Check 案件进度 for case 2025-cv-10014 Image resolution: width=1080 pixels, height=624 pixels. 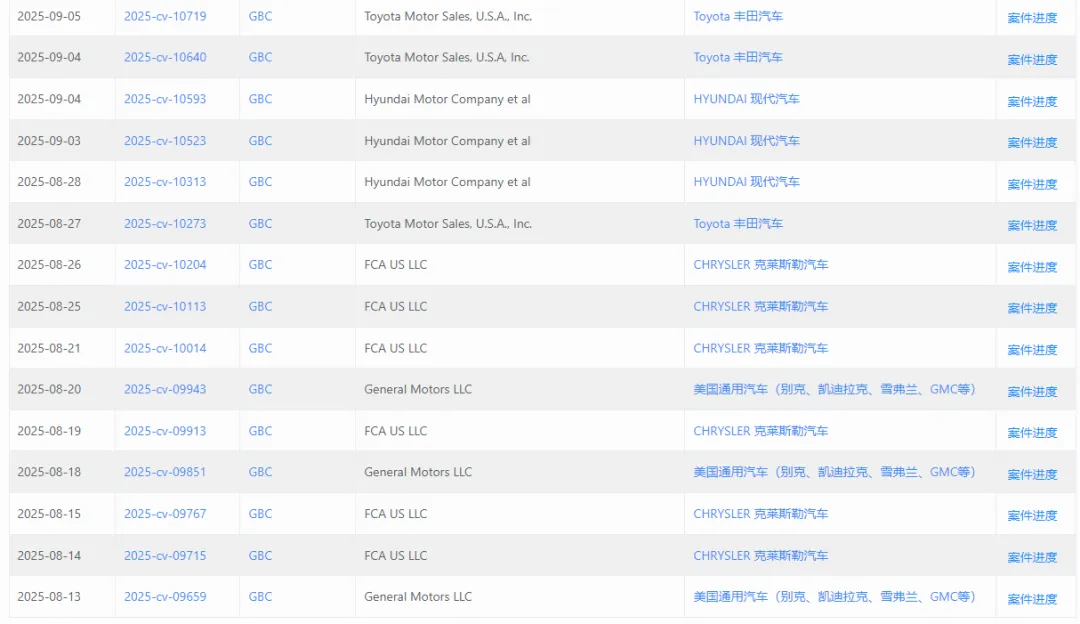[1032, 350]
